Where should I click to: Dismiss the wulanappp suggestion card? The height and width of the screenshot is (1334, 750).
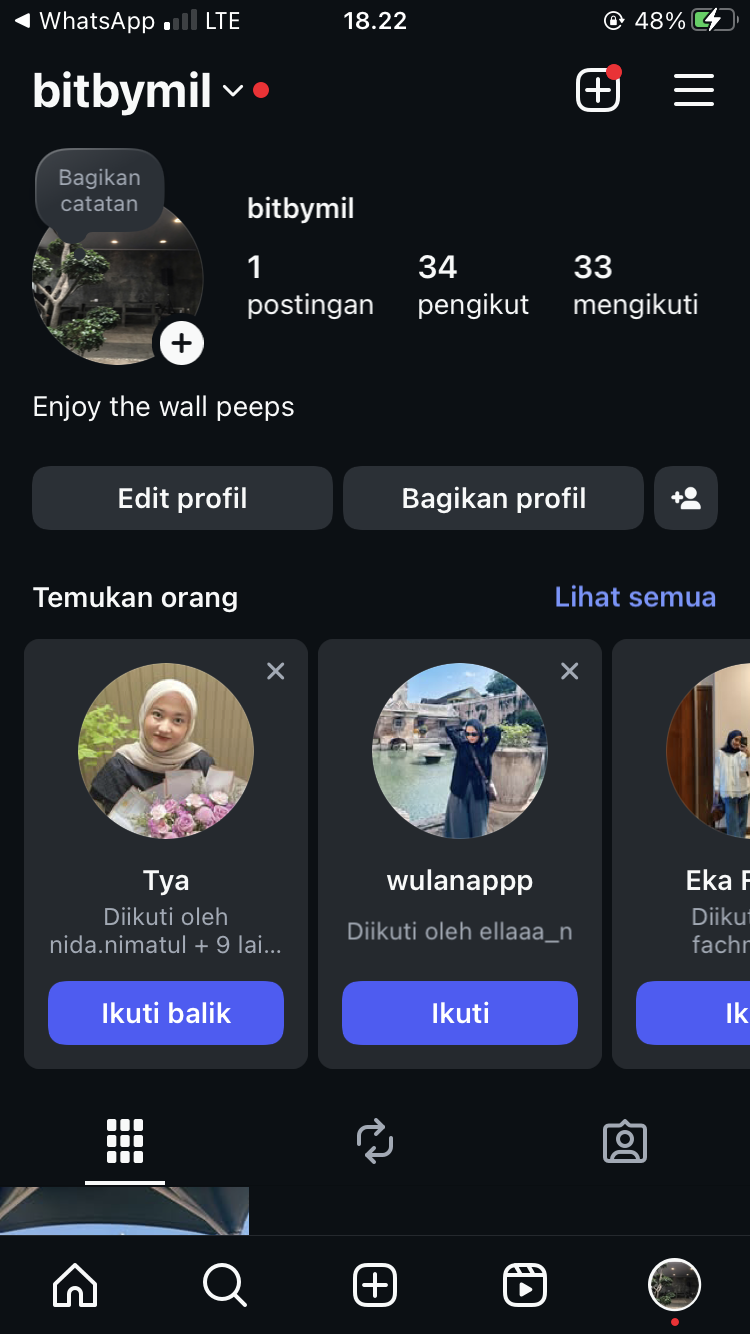(570, 671)
